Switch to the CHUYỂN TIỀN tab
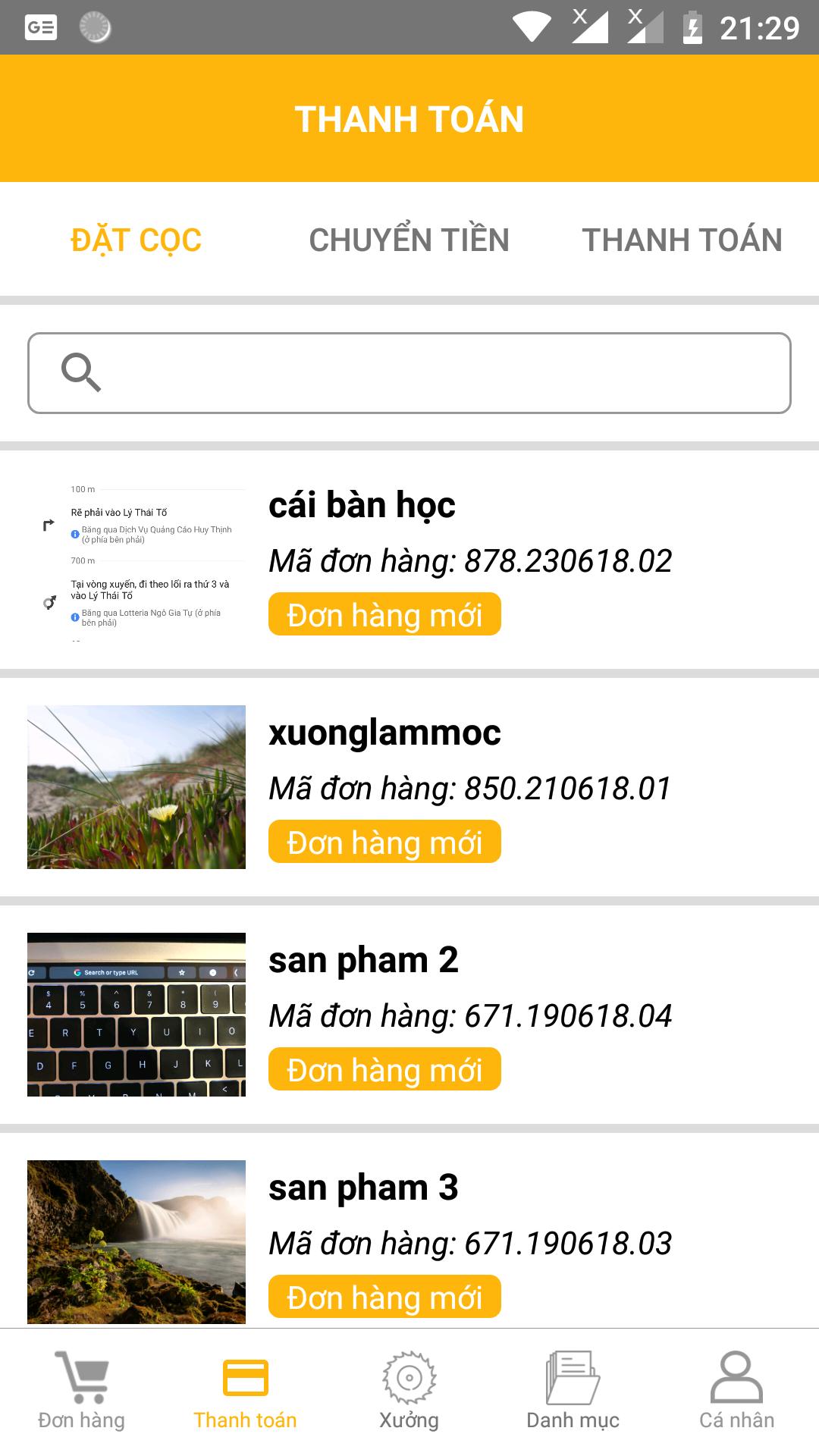Screen dimensions: 819x1456 tap(409, 240)
